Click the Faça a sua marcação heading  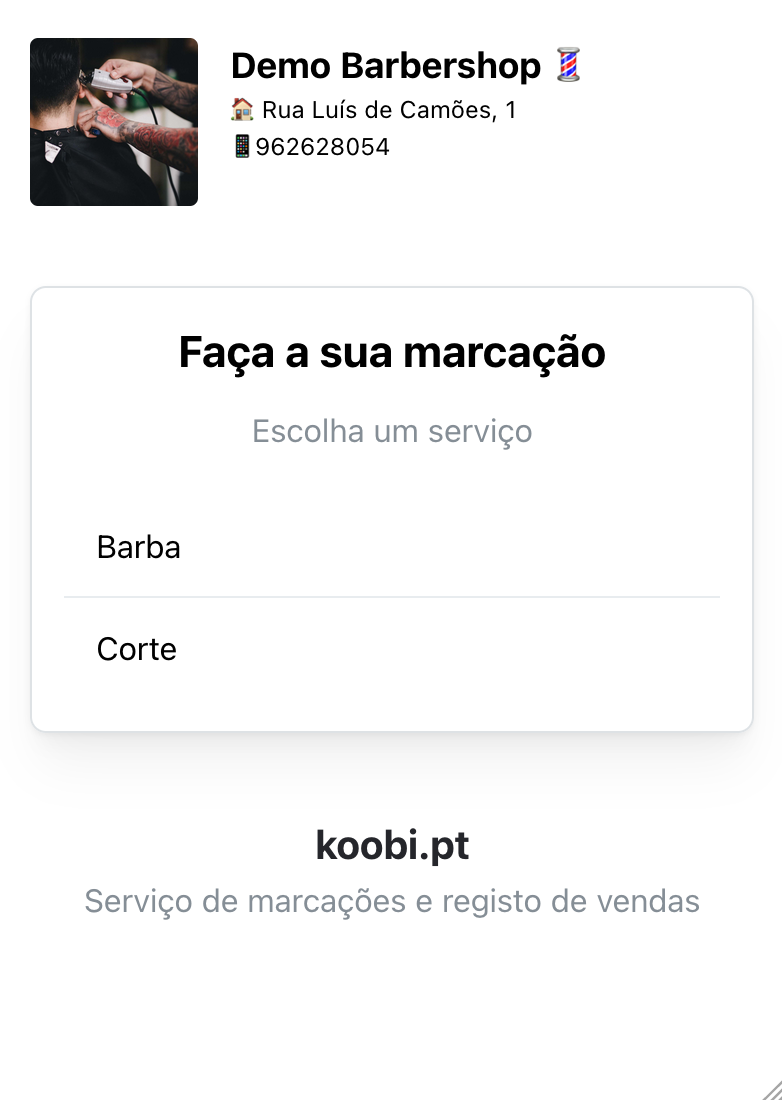click(391, 351)
